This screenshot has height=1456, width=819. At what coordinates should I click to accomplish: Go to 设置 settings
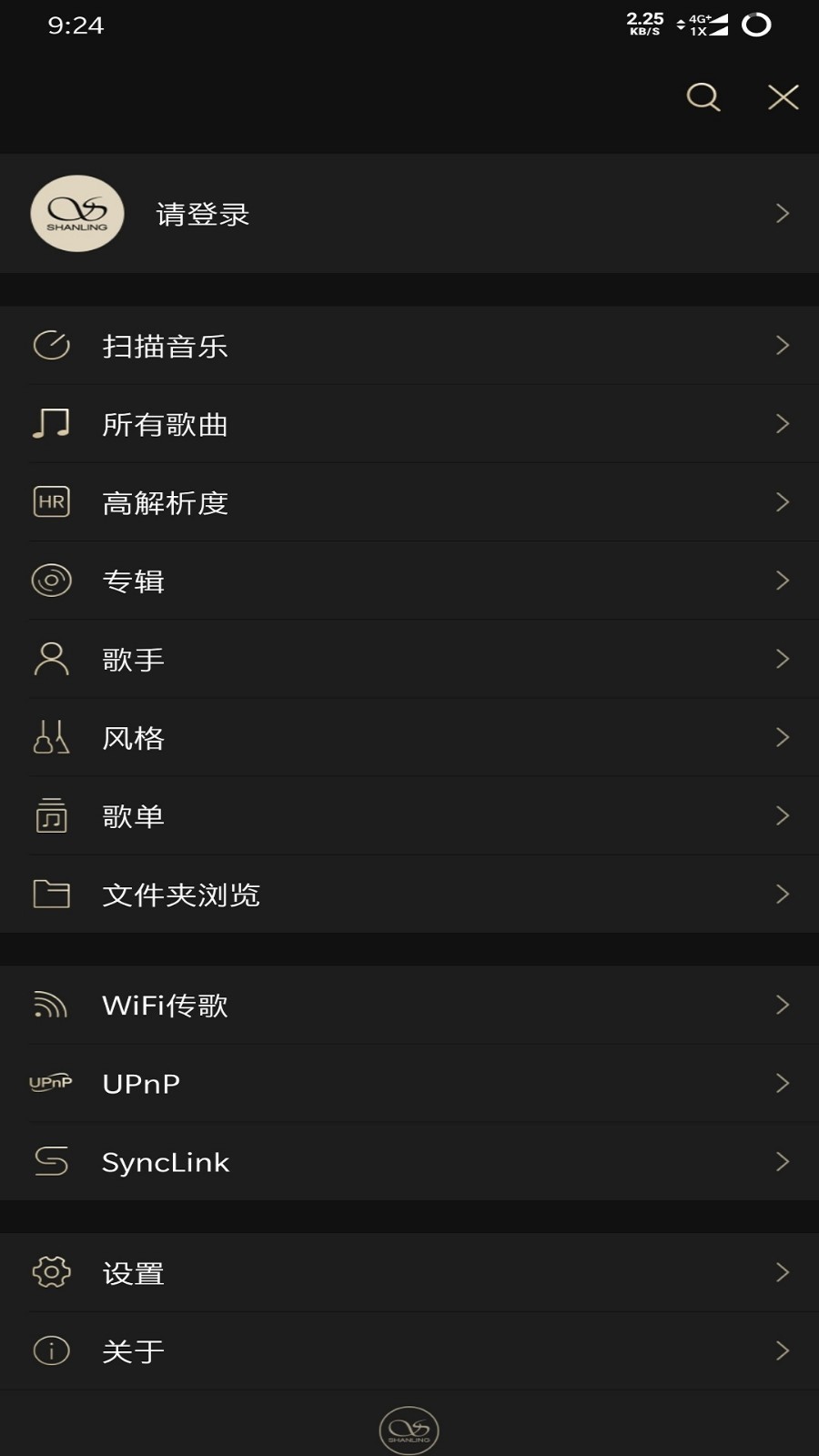point(409,1272)
